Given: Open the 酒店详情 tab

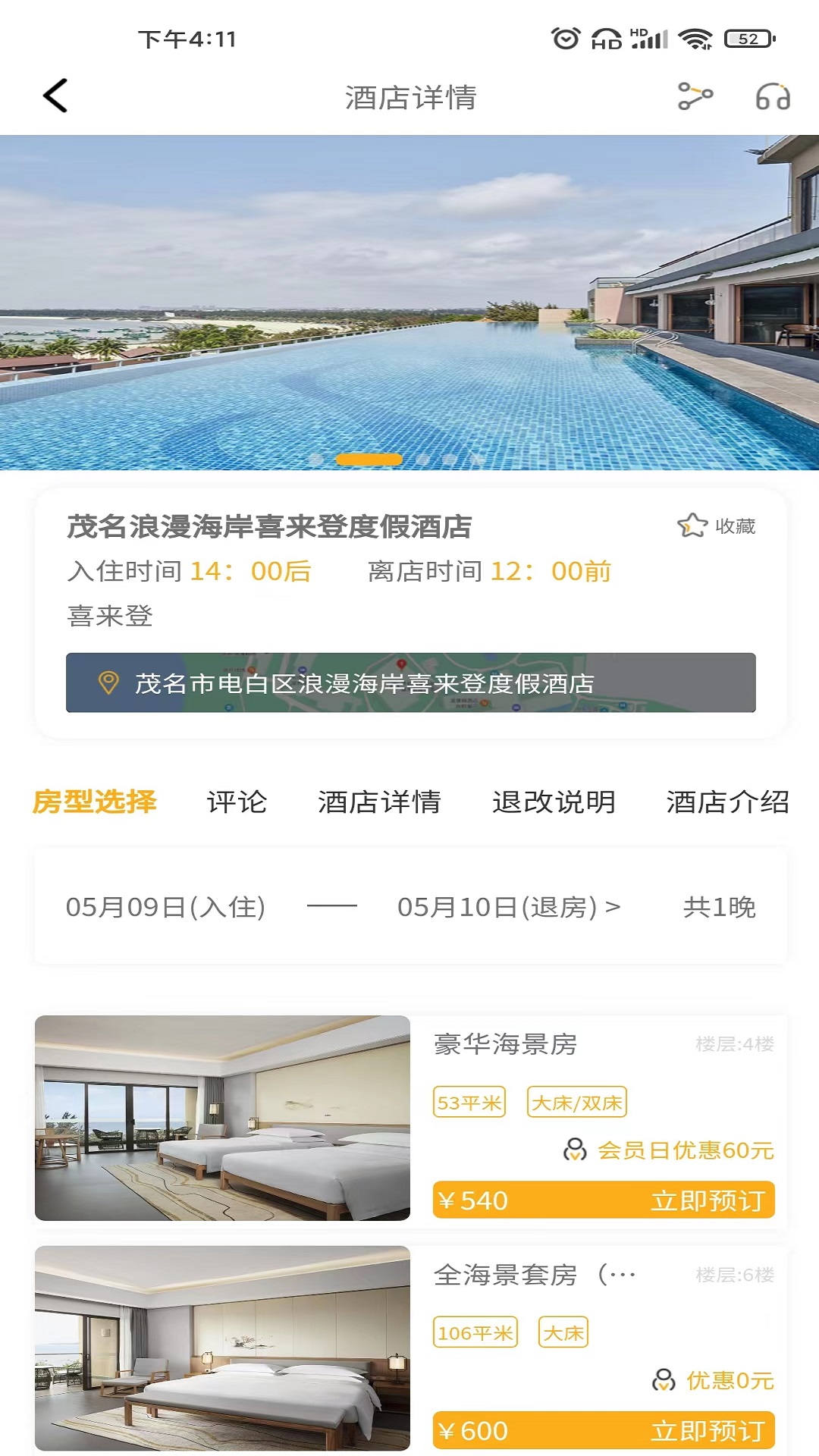Looking at the screenshot, I should (x=379, y=802).
